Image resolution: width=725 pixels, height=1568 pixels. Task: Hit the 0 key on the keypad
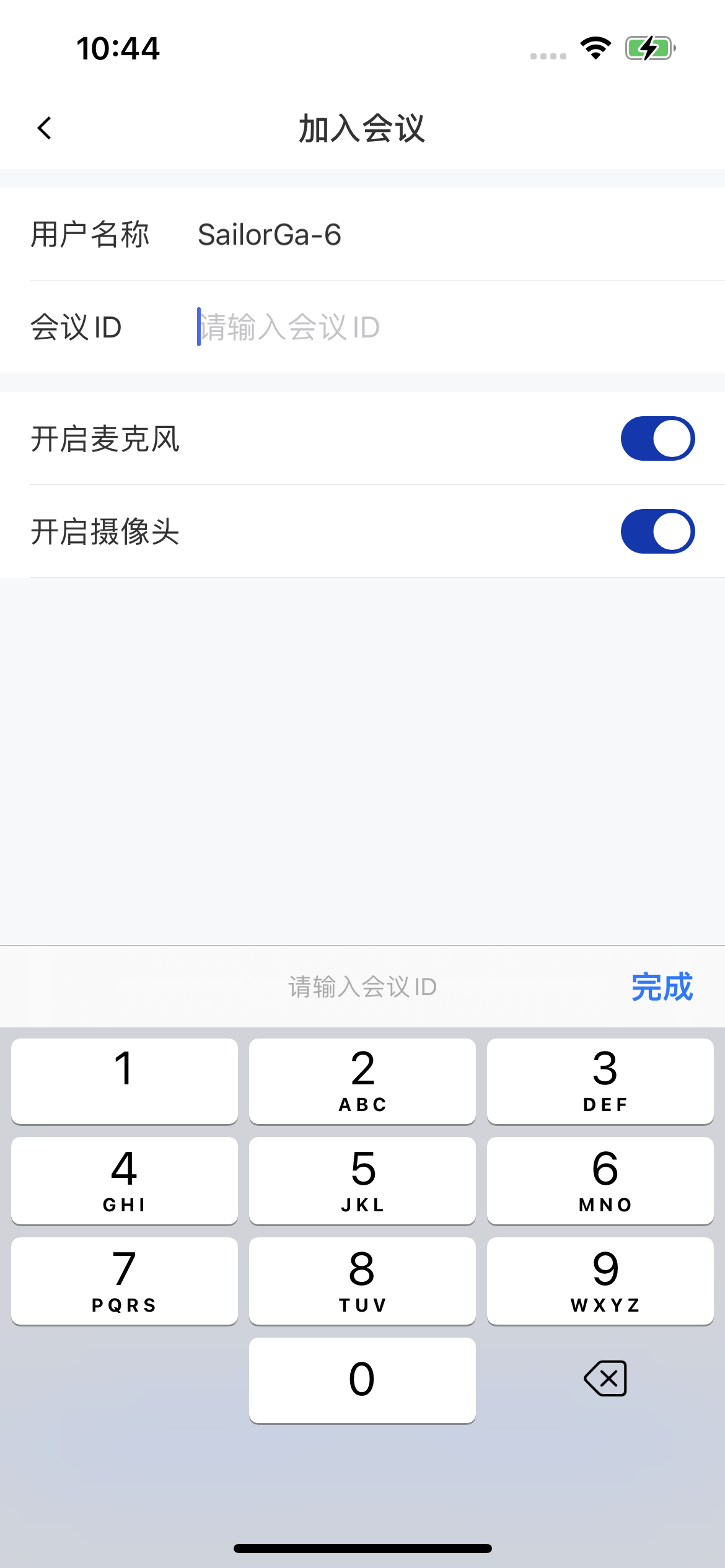(362, 1380)
